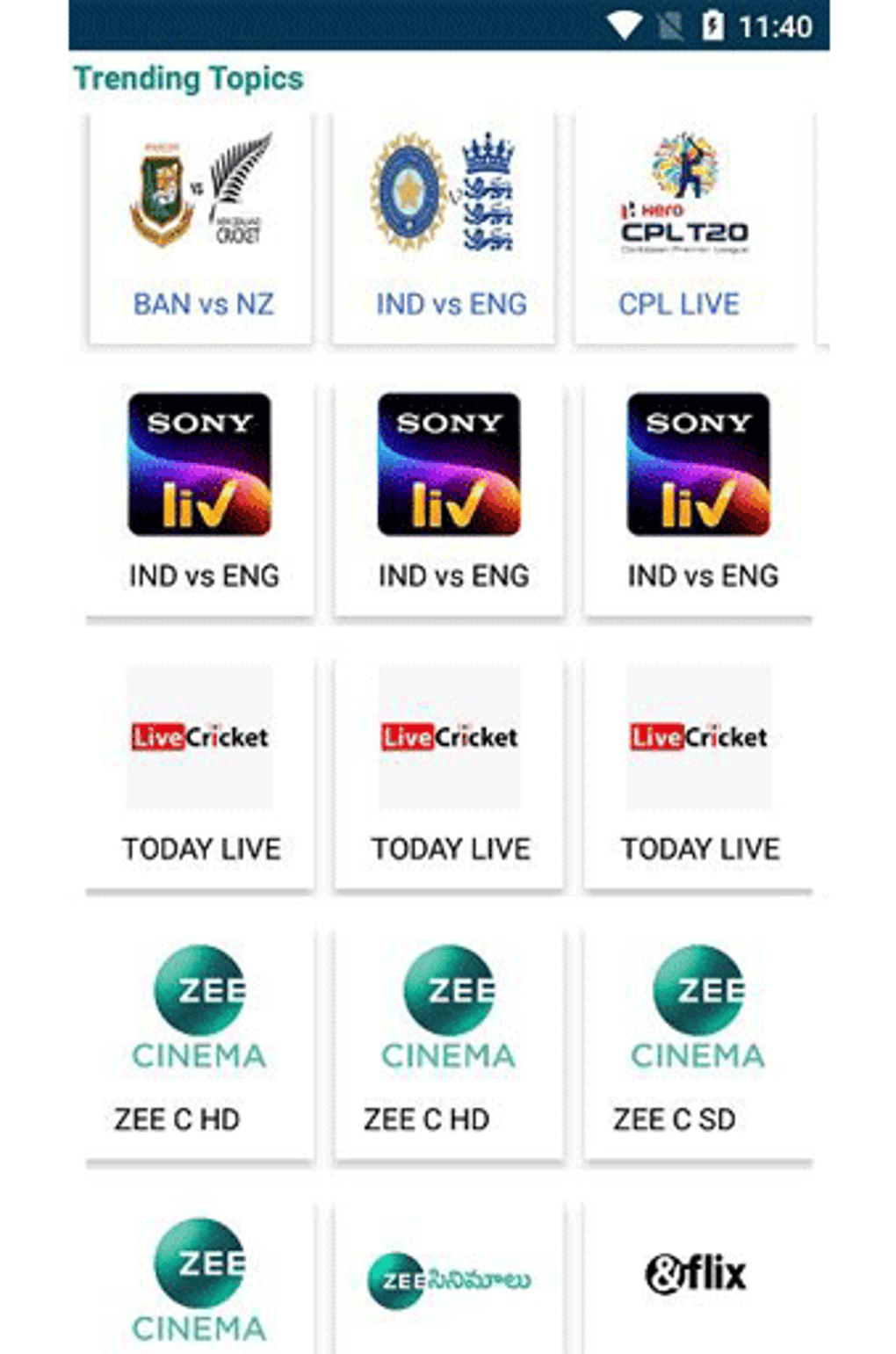Image resolution: width=896 pixels, height=1354 pixels.
Task: Open the &flix channel tile
Action: [x=696, y=1274]
